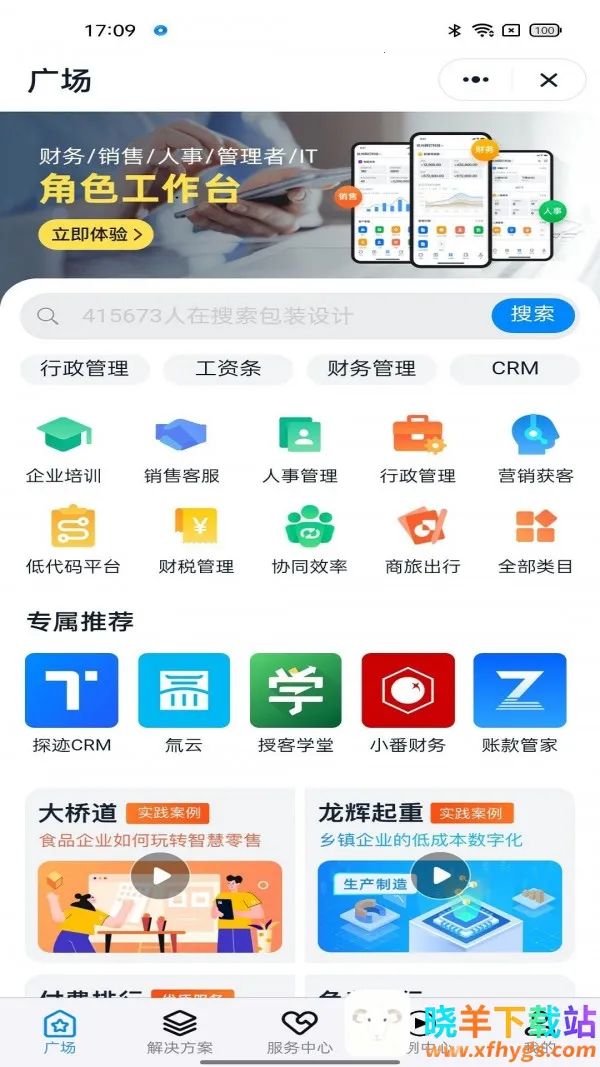Open the 小番财务 recommended app
This screenshot has height=1067, width=600.
(407, 702)
